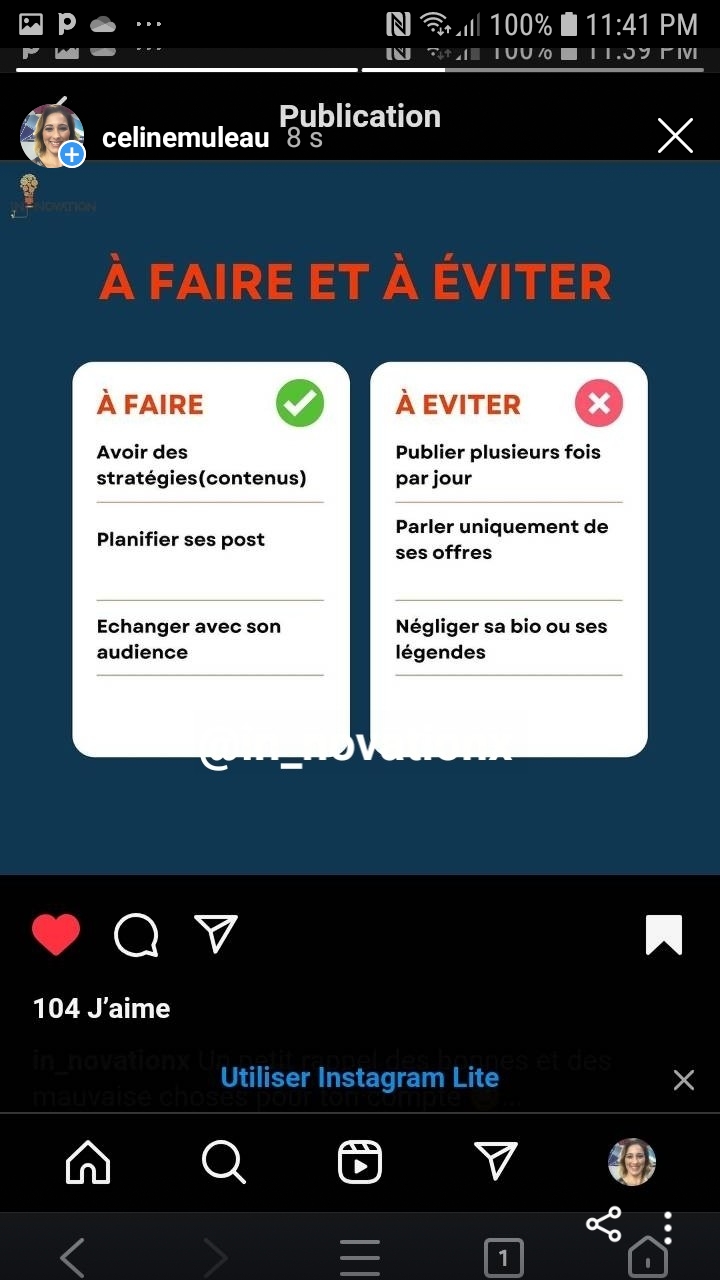Open the Reels tab
This screenshot has width=720, height=1280.
click(360, 1162)
